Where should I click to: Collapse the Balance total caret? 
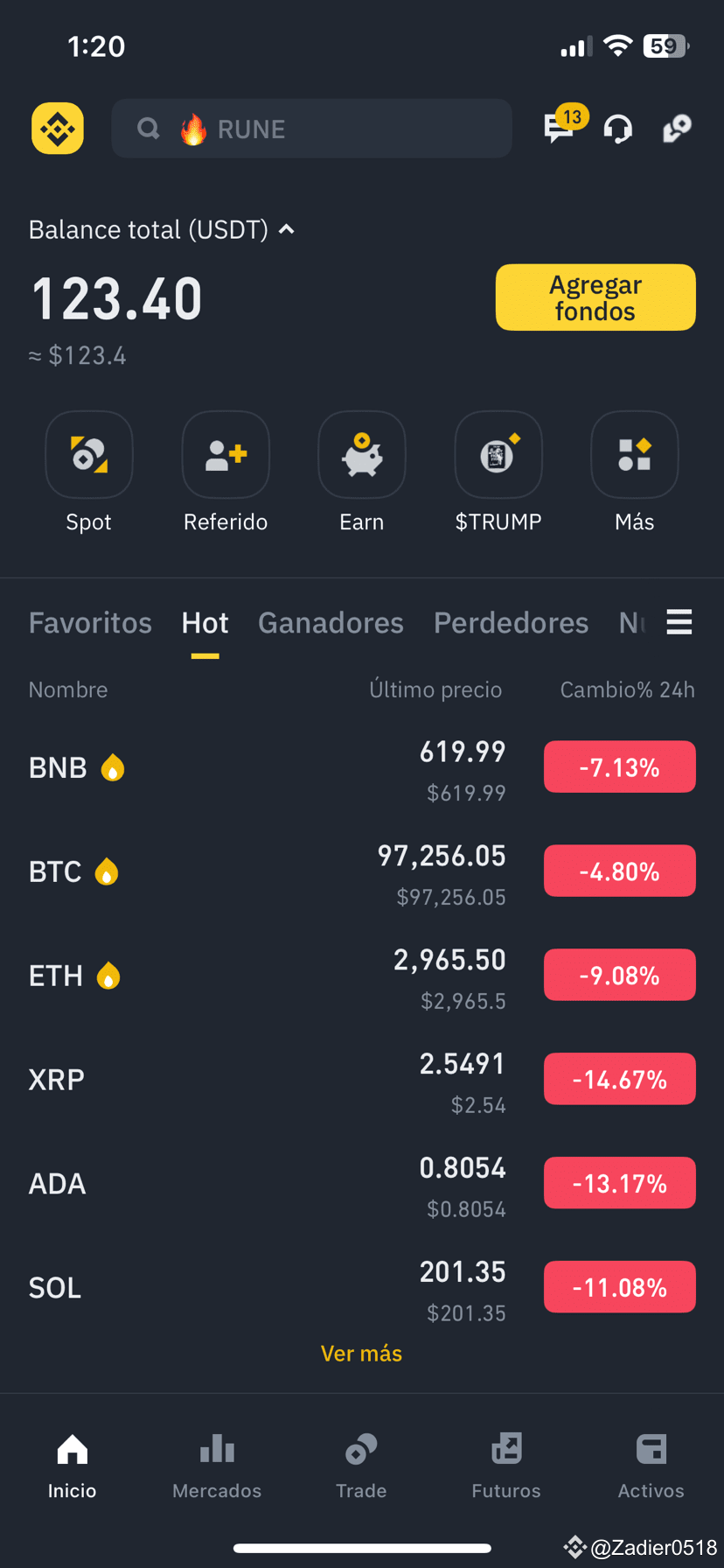point(286,229)
